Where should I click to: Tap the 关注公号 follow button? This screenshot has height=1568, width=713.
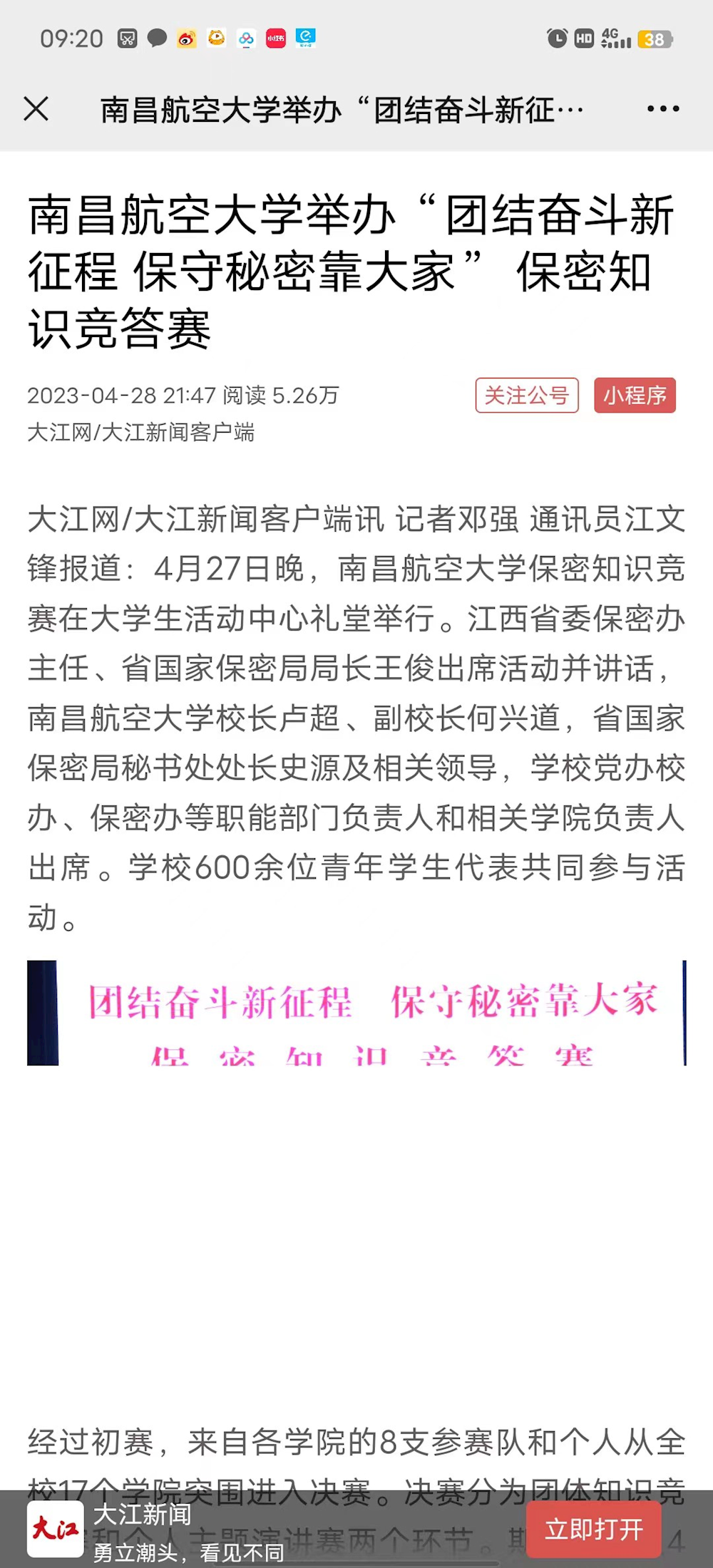[x=527, y=395]
